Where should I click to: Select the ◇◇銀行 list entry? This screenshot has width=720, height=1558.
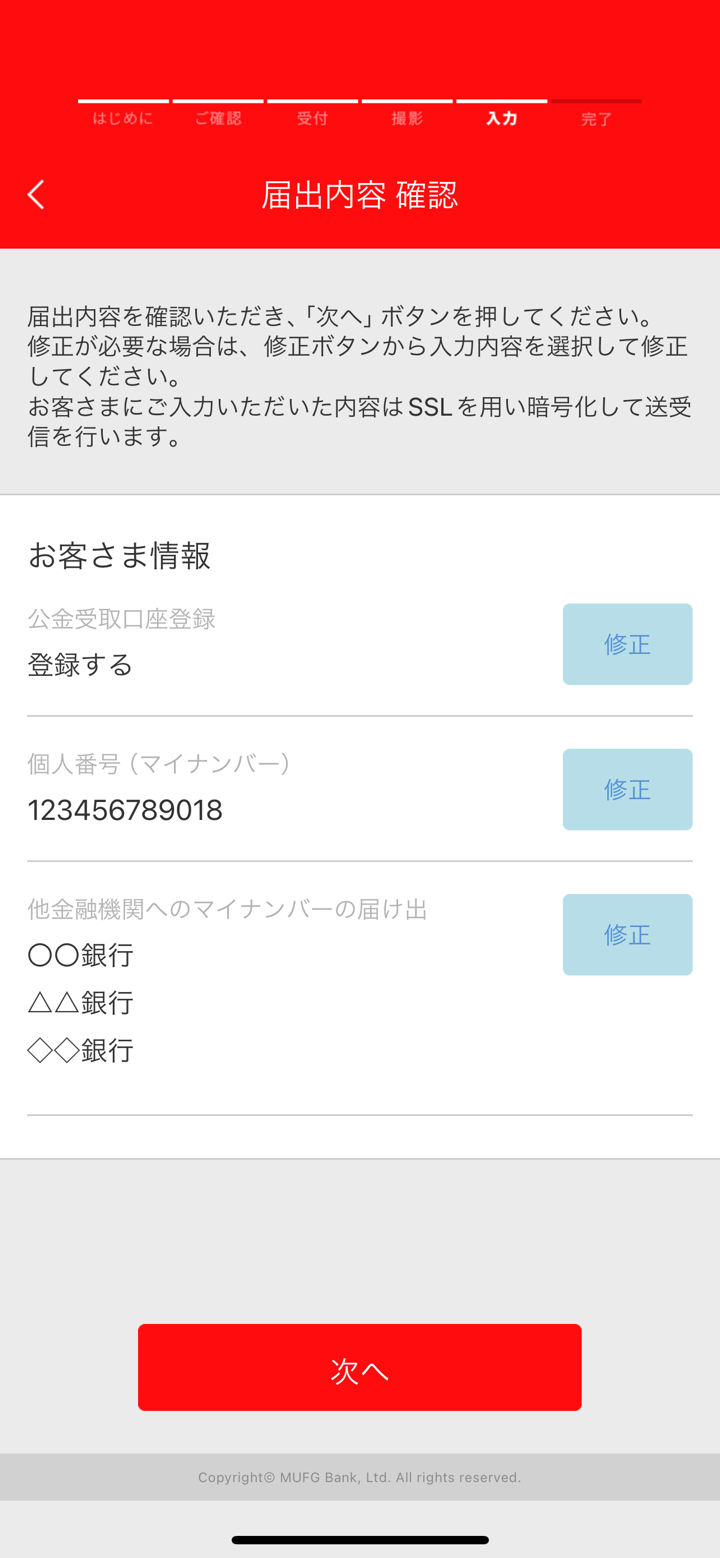pos(80,1051)
